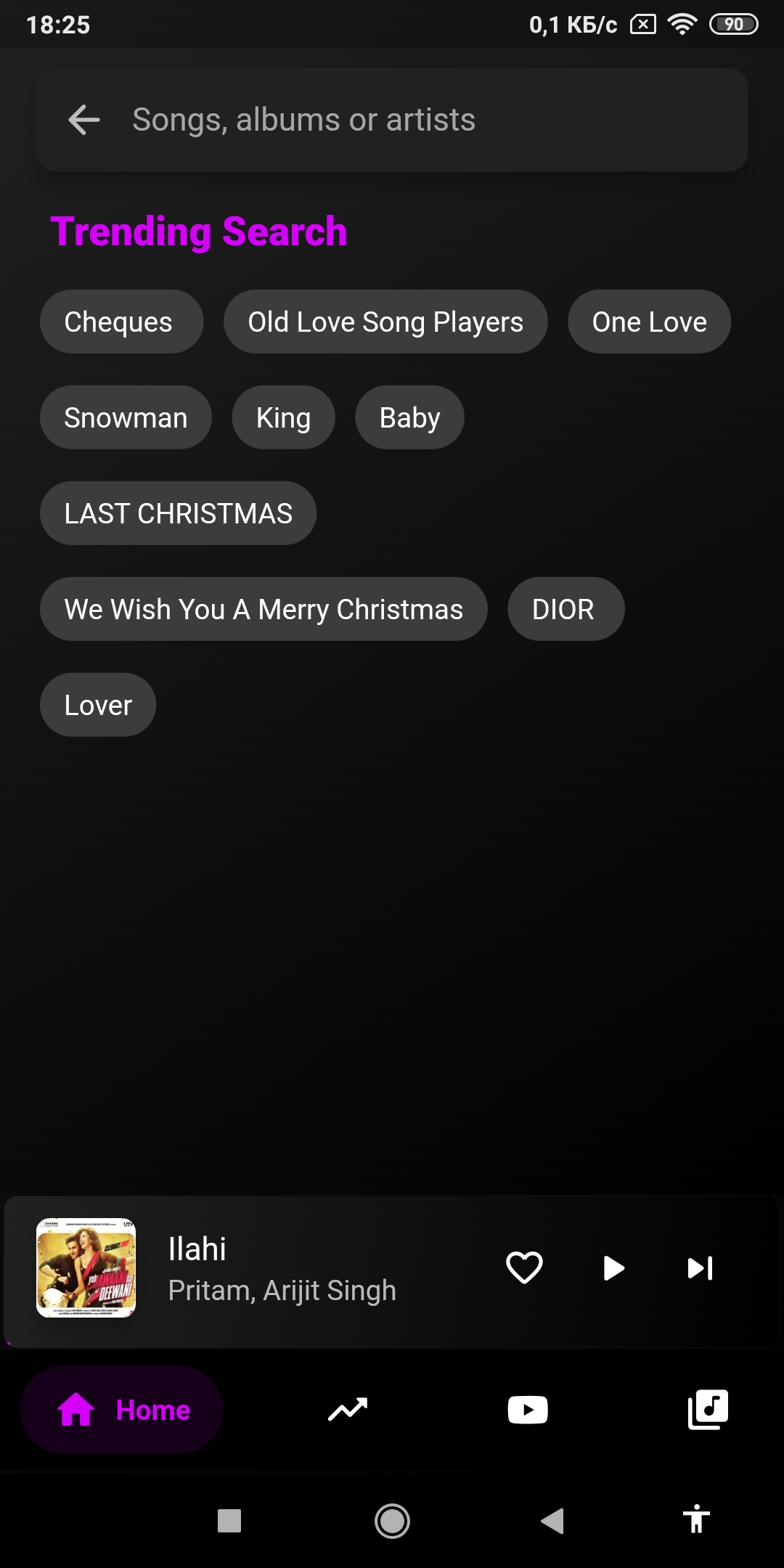Tap the back arrow in search bar
The height and width of the screenshot is (1568, 784).
(x=84, y=120)
